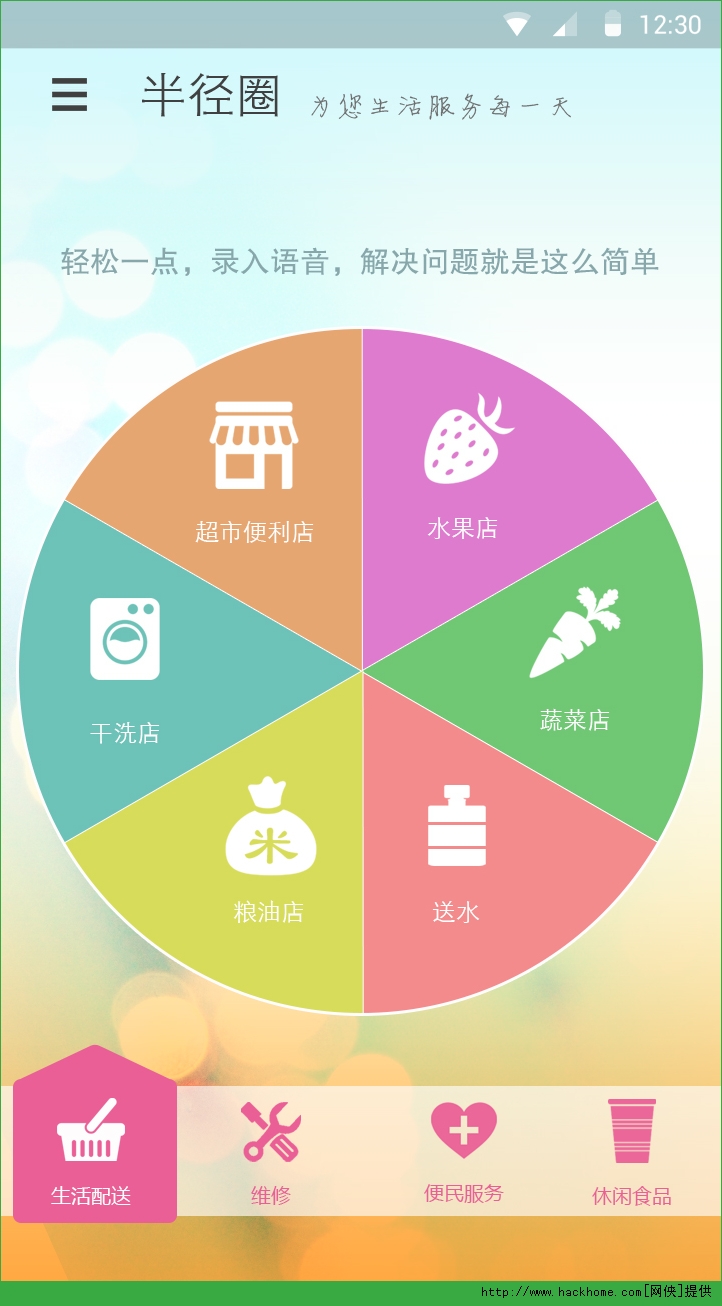Image resolution: width=722 pixels, height=1306 pixels.
Task: Switch to the 生活配送 tab
Action: pyautogui.click(x=92, y=1150)
